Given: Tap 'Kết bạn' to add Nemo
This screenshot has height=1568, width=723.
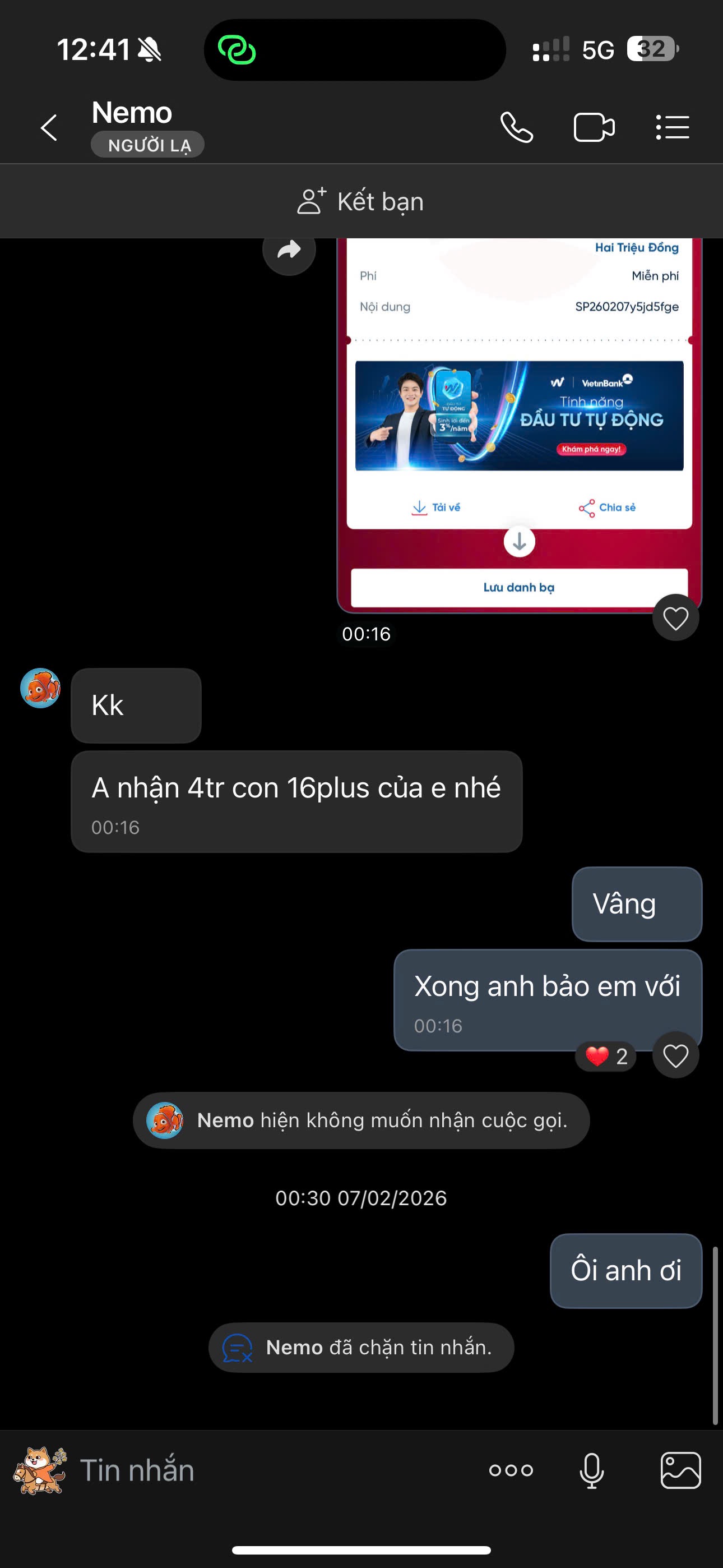Looking at the screenshot, I should pos(361,201).
